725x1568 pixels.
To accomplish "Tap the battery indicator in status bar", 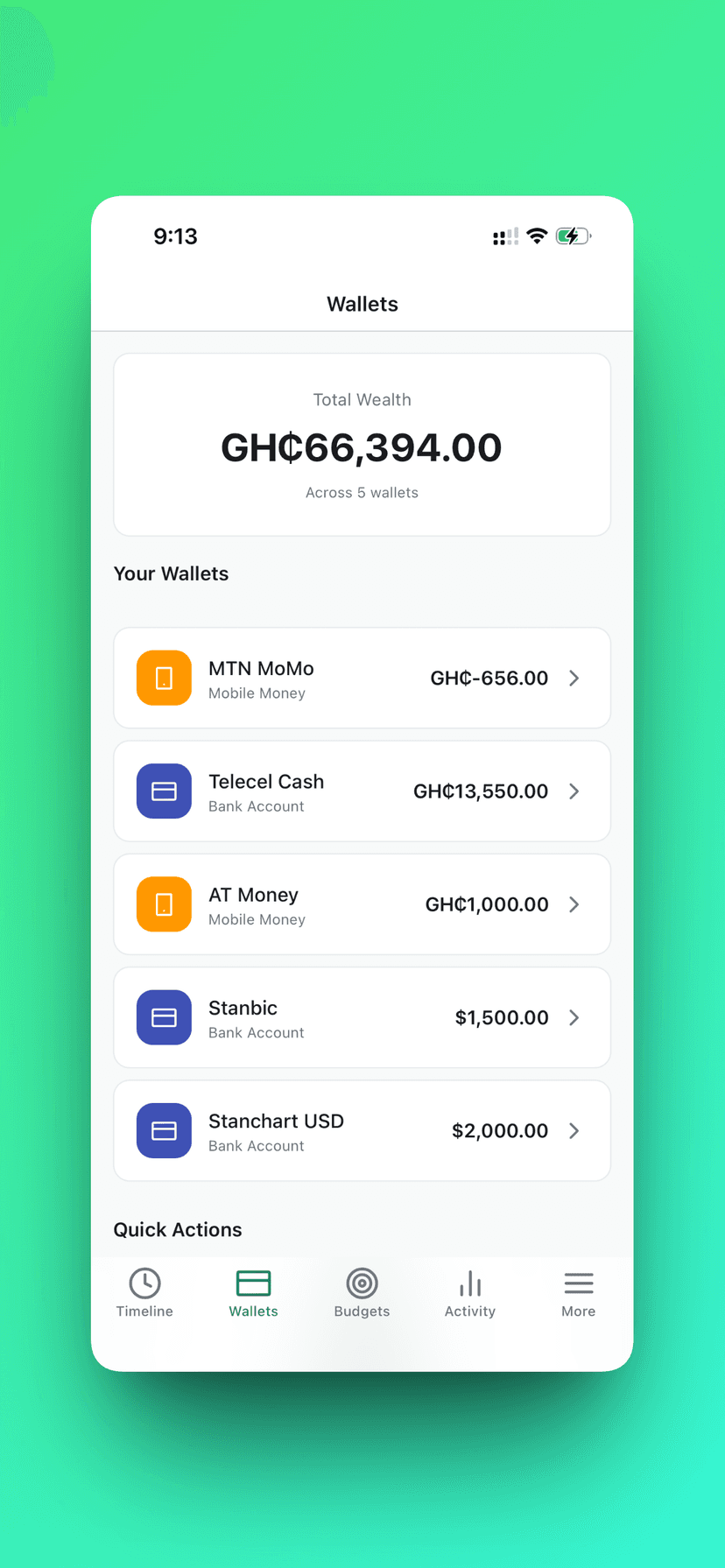I will coord(573,236).
